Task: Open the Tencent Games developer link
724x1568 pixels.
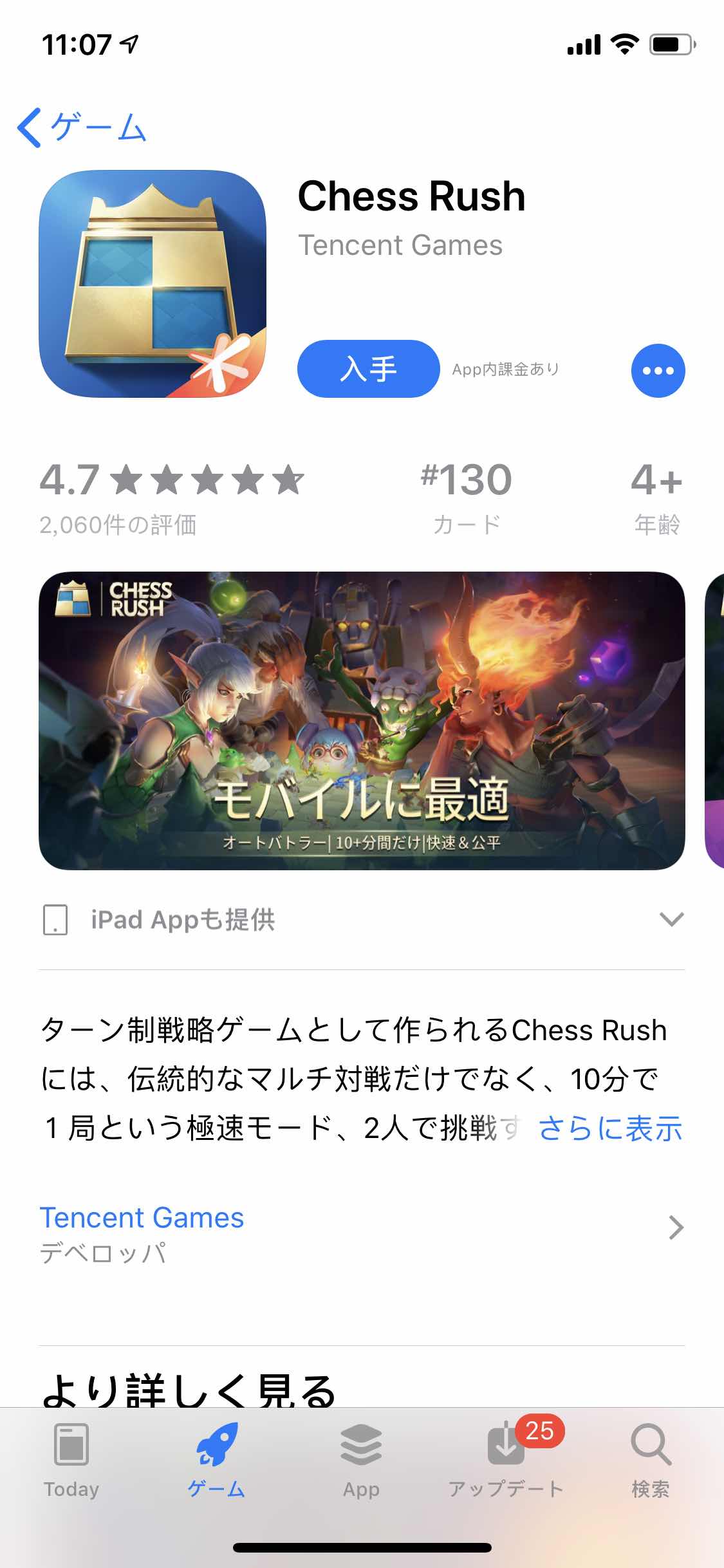Action: (142, 1217)
